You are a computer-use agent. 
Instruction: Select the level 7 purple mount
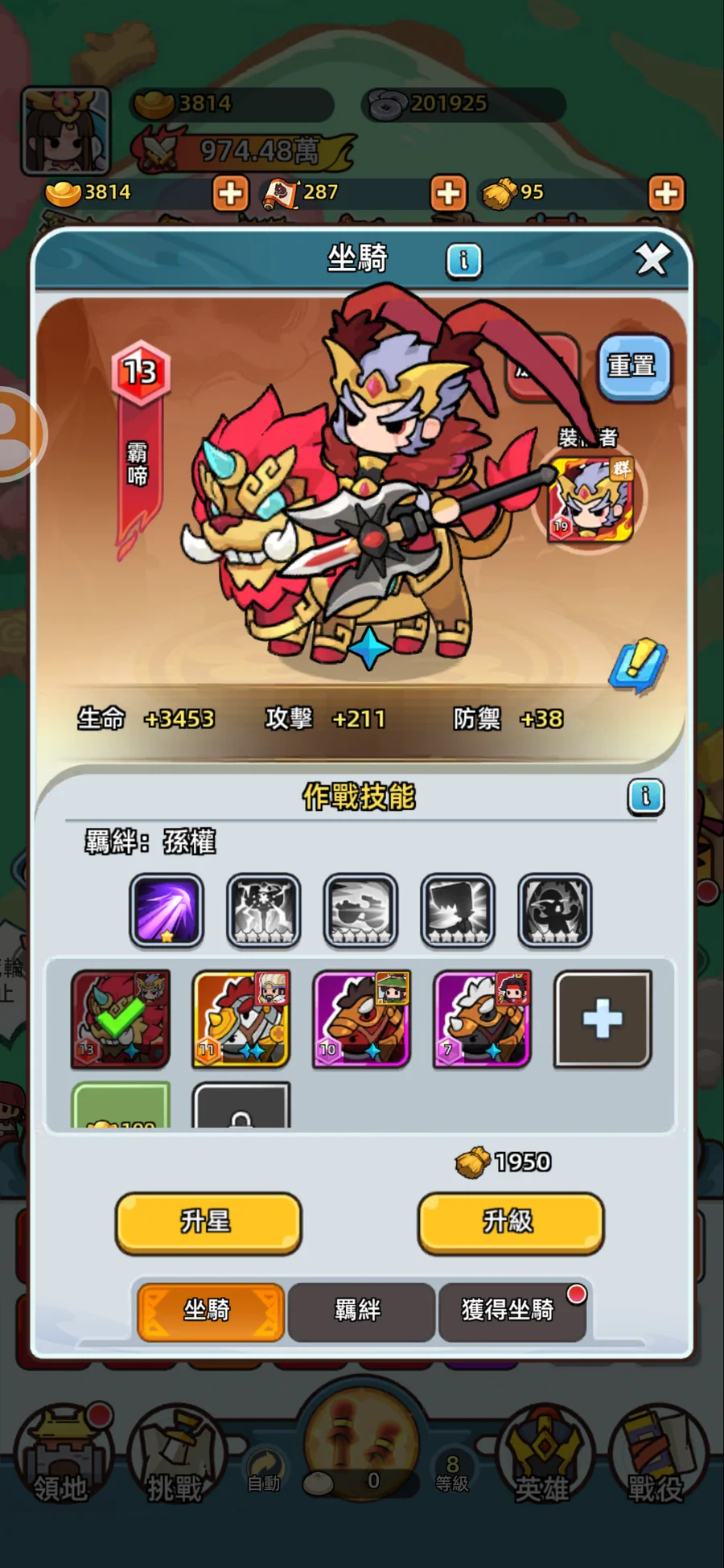pos(482,1019)
